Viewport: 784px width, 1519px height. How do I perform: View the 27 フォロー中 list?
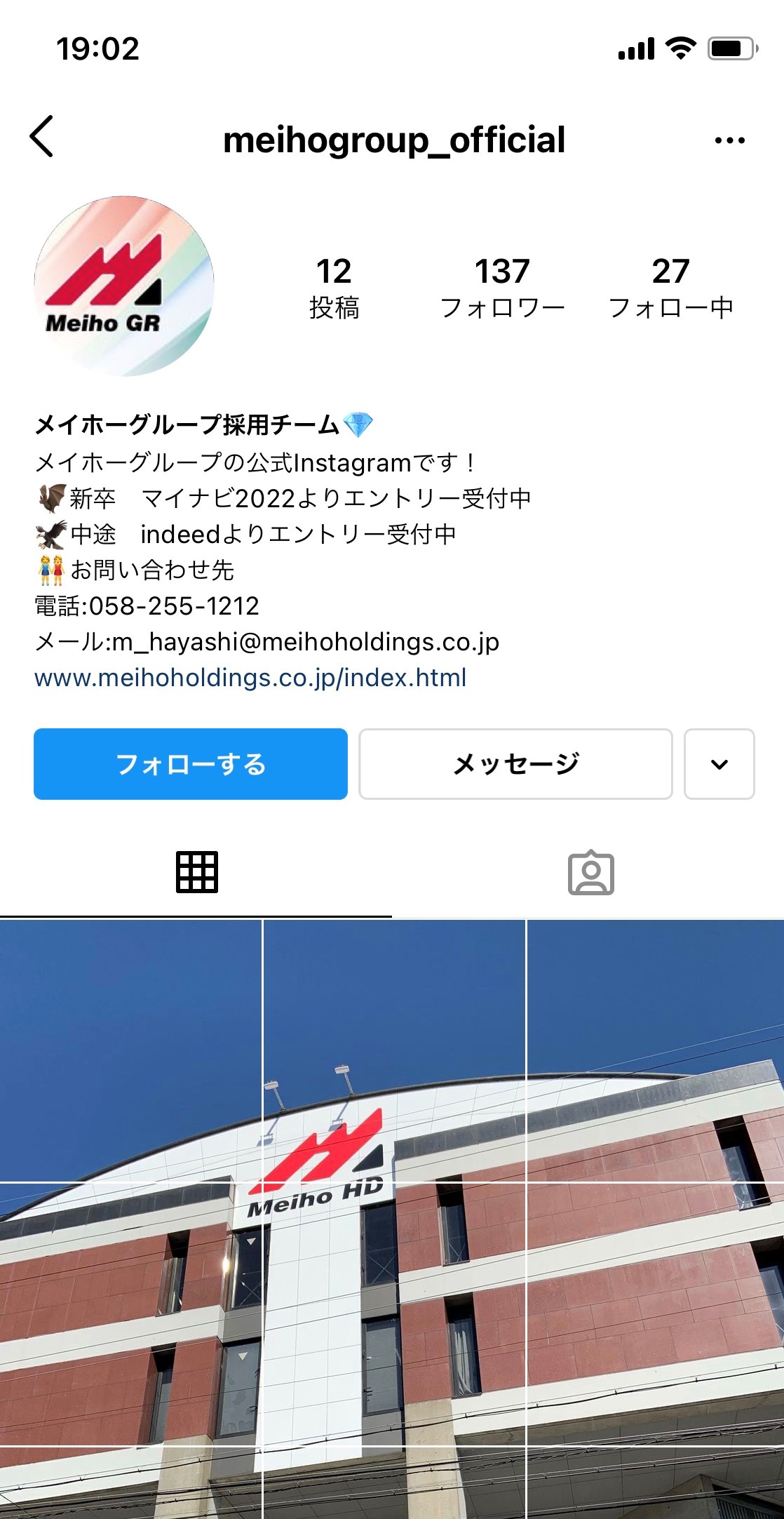[670, 288]
